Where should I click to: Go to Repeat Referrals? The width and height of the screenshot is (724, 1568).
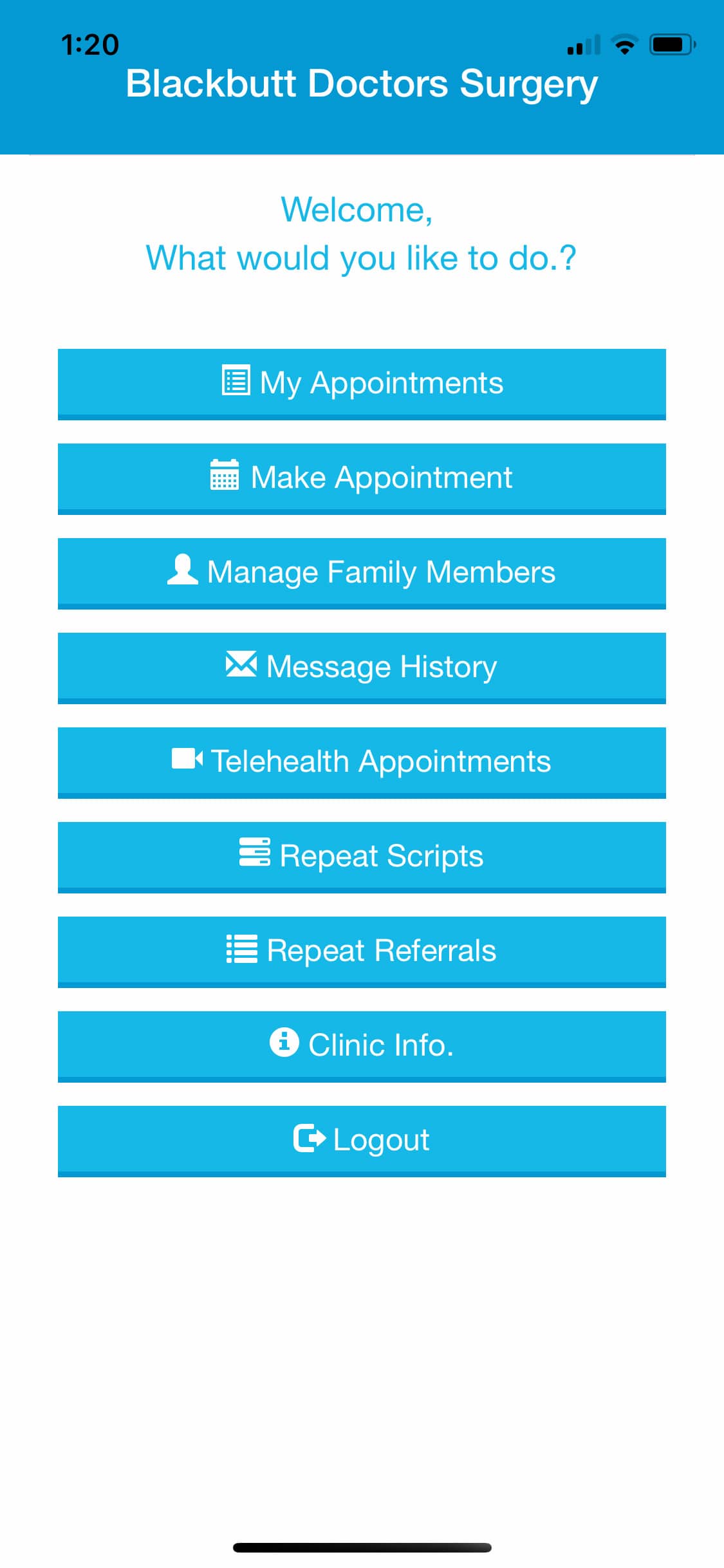362,952
